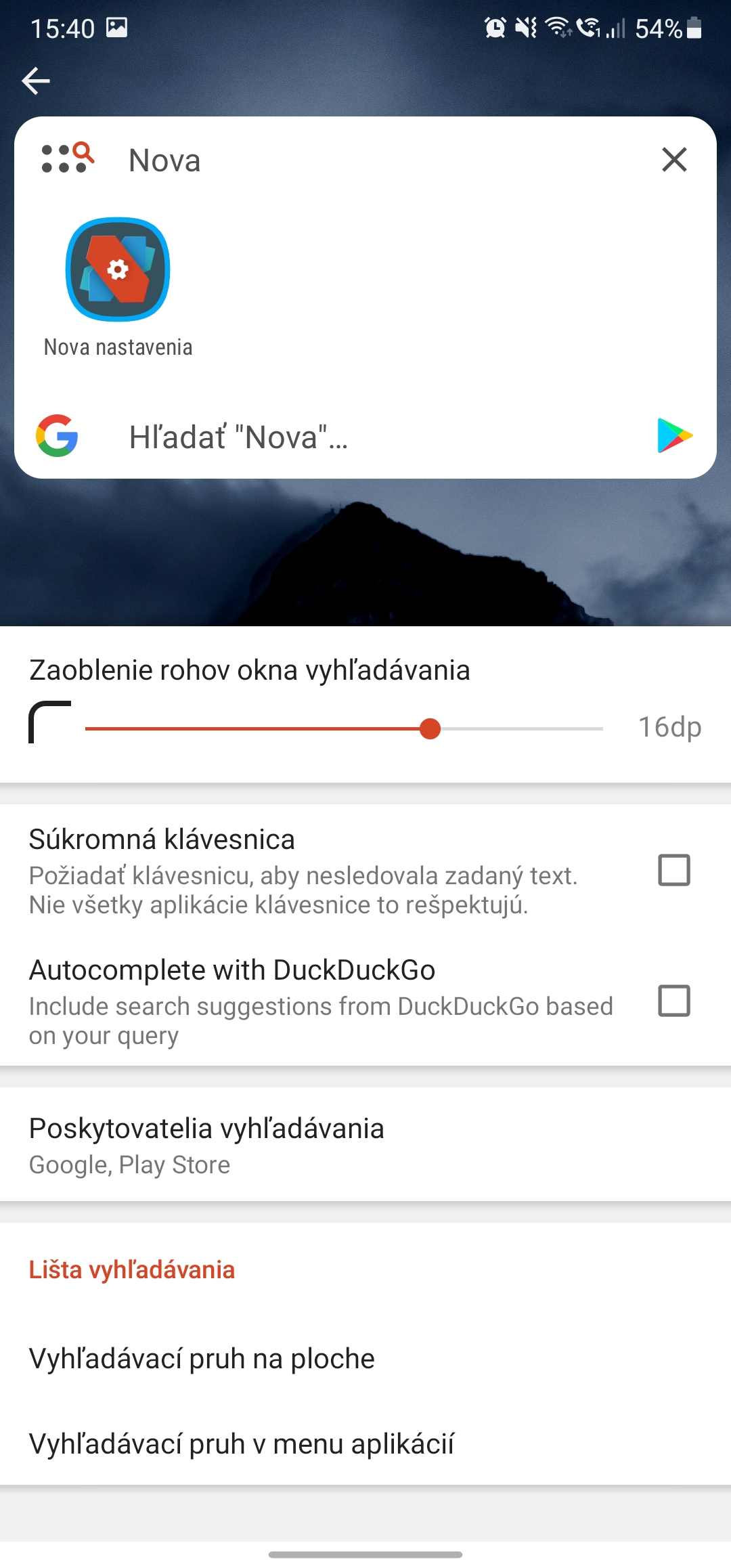Enable Súkromná klávesnica checkbox
The image size is (731, 1568).
click(674, 870)
